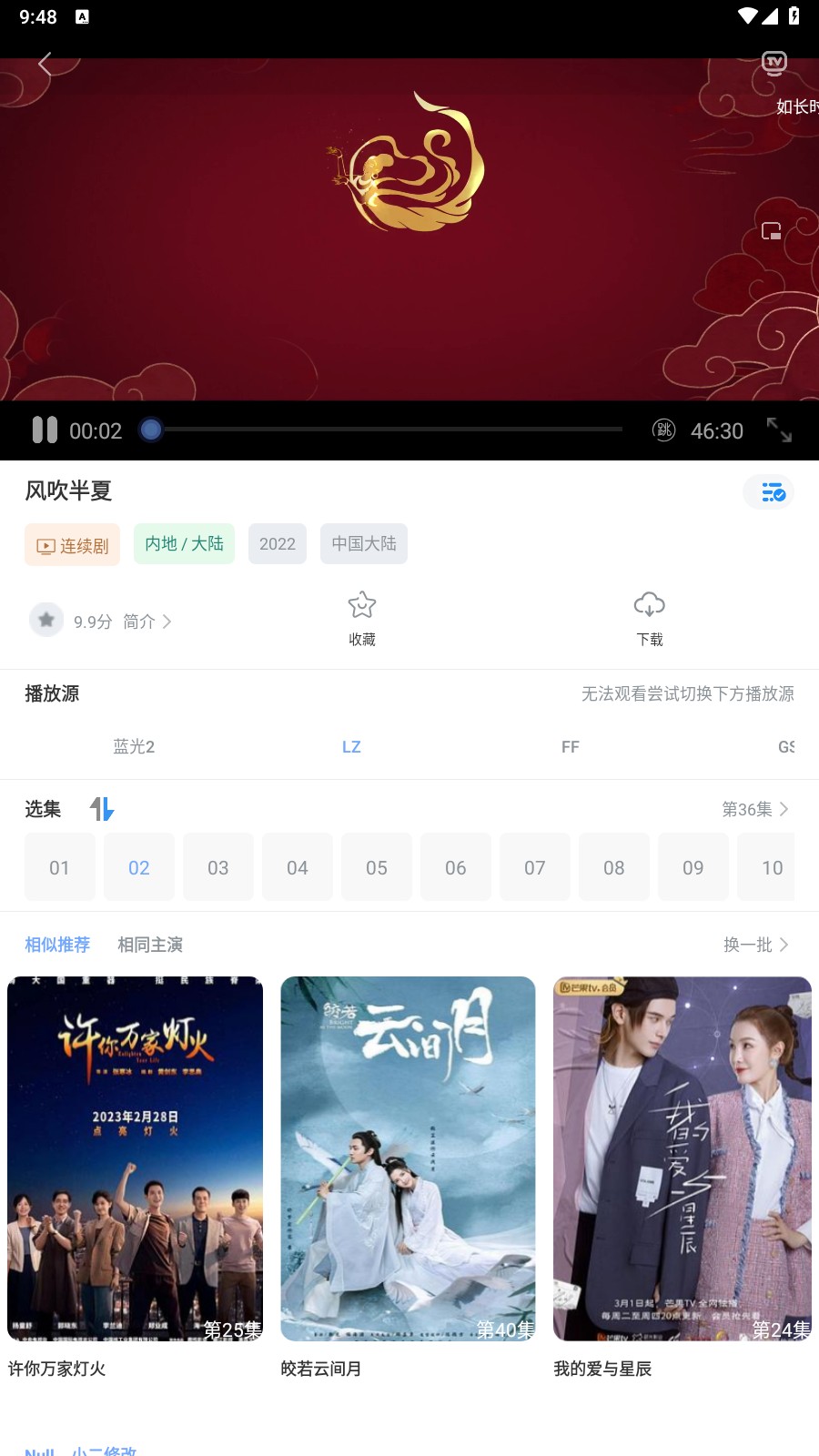Screen dimensions: 819x1456
Task: Download this episode (下载)
Action: click(x=649, y=619)
